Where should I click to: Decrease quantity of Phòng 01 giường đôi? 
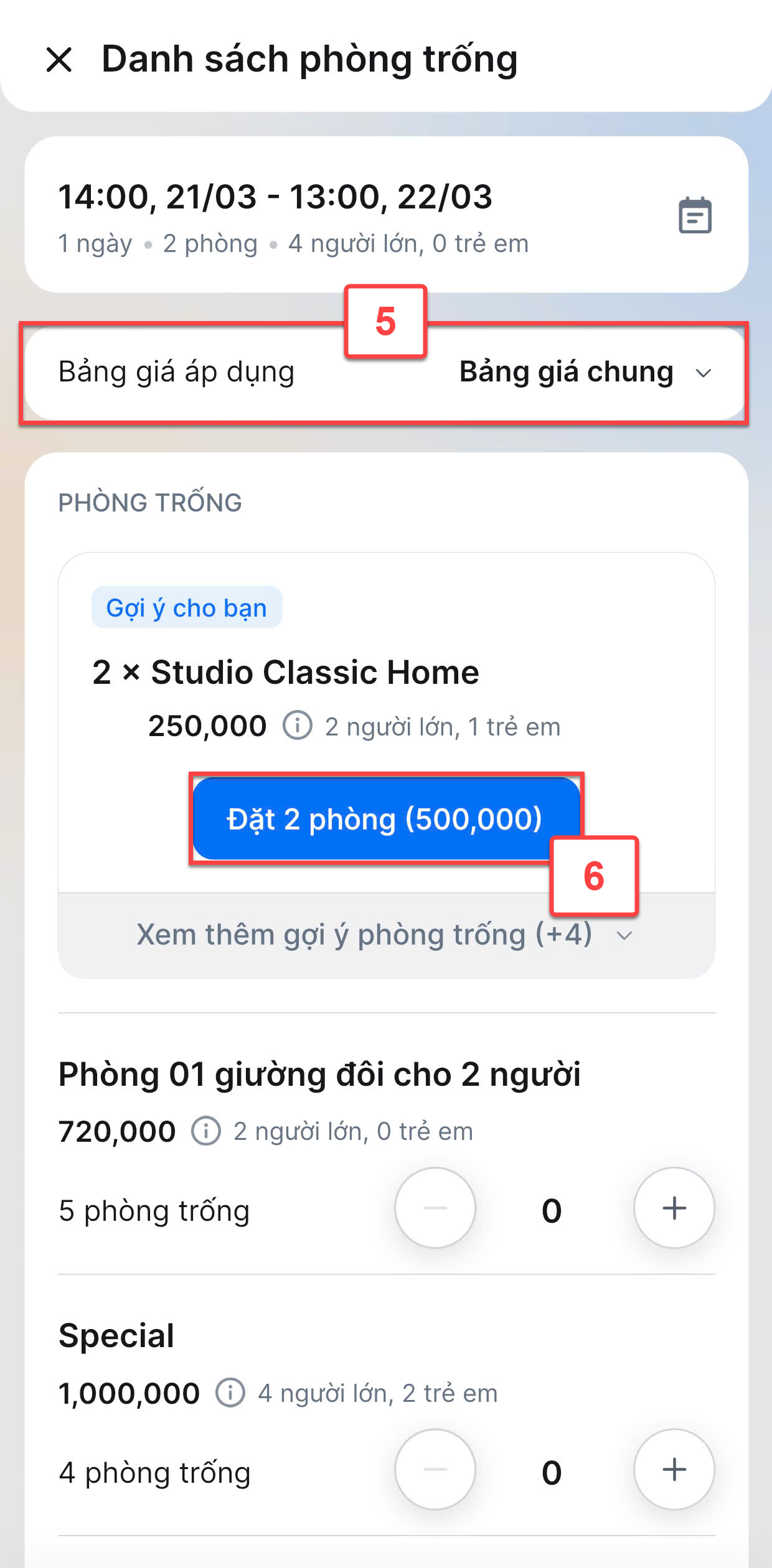click(435, 1208)
